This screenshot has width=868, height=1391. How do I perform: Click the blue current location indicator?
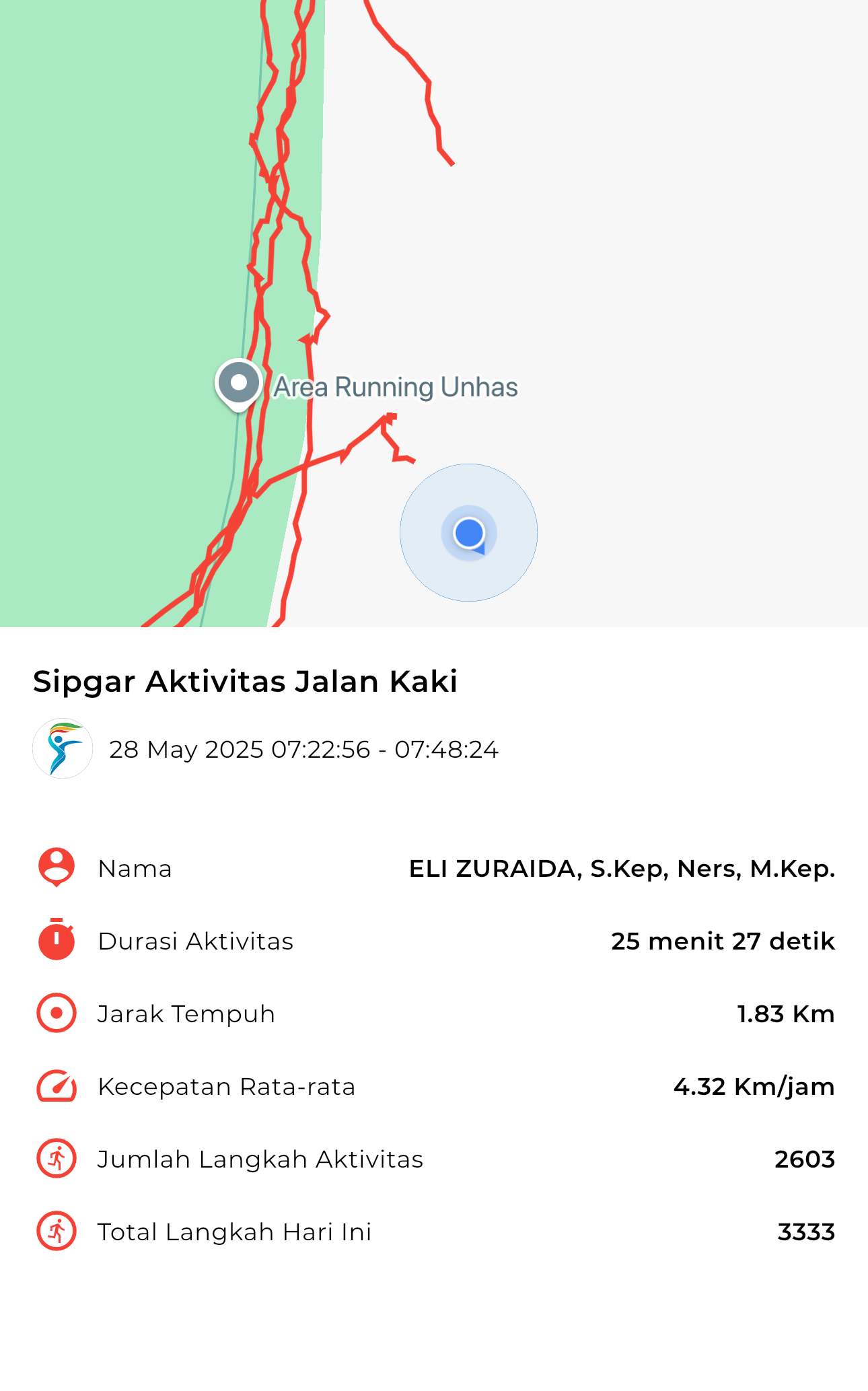point(469,533)
